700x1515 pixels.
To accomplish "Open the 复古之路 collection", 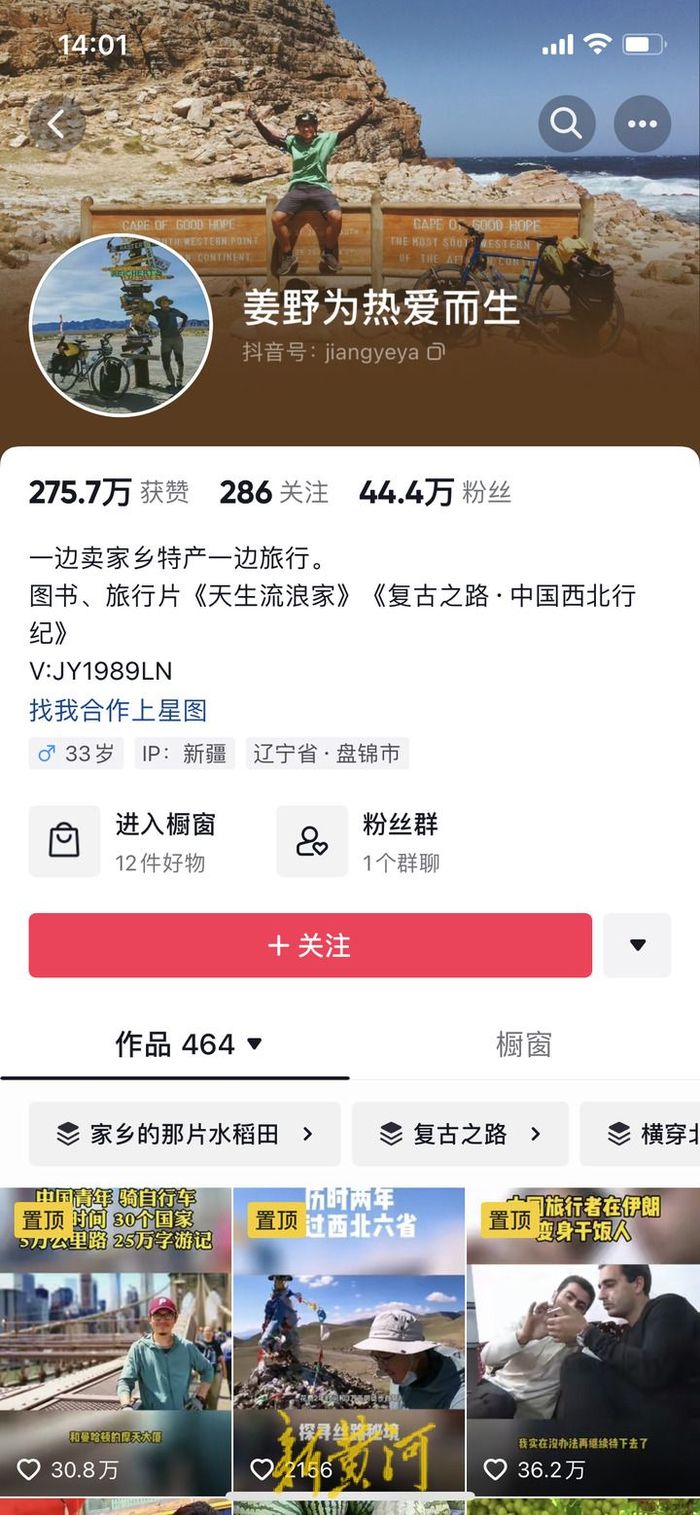I will coord(460,1134).
